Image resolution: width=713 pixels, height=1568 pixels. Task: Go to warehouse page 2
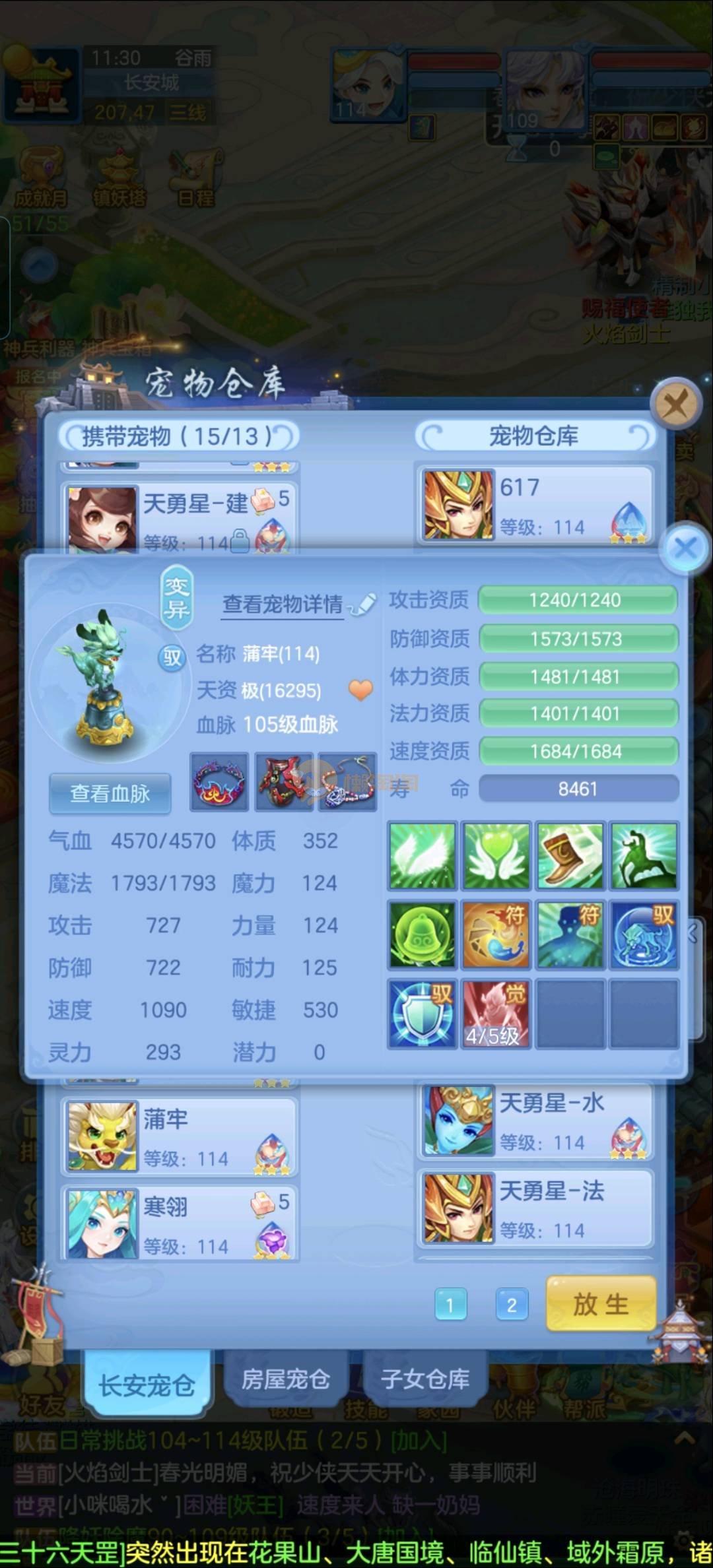(x=511, y=1305)
